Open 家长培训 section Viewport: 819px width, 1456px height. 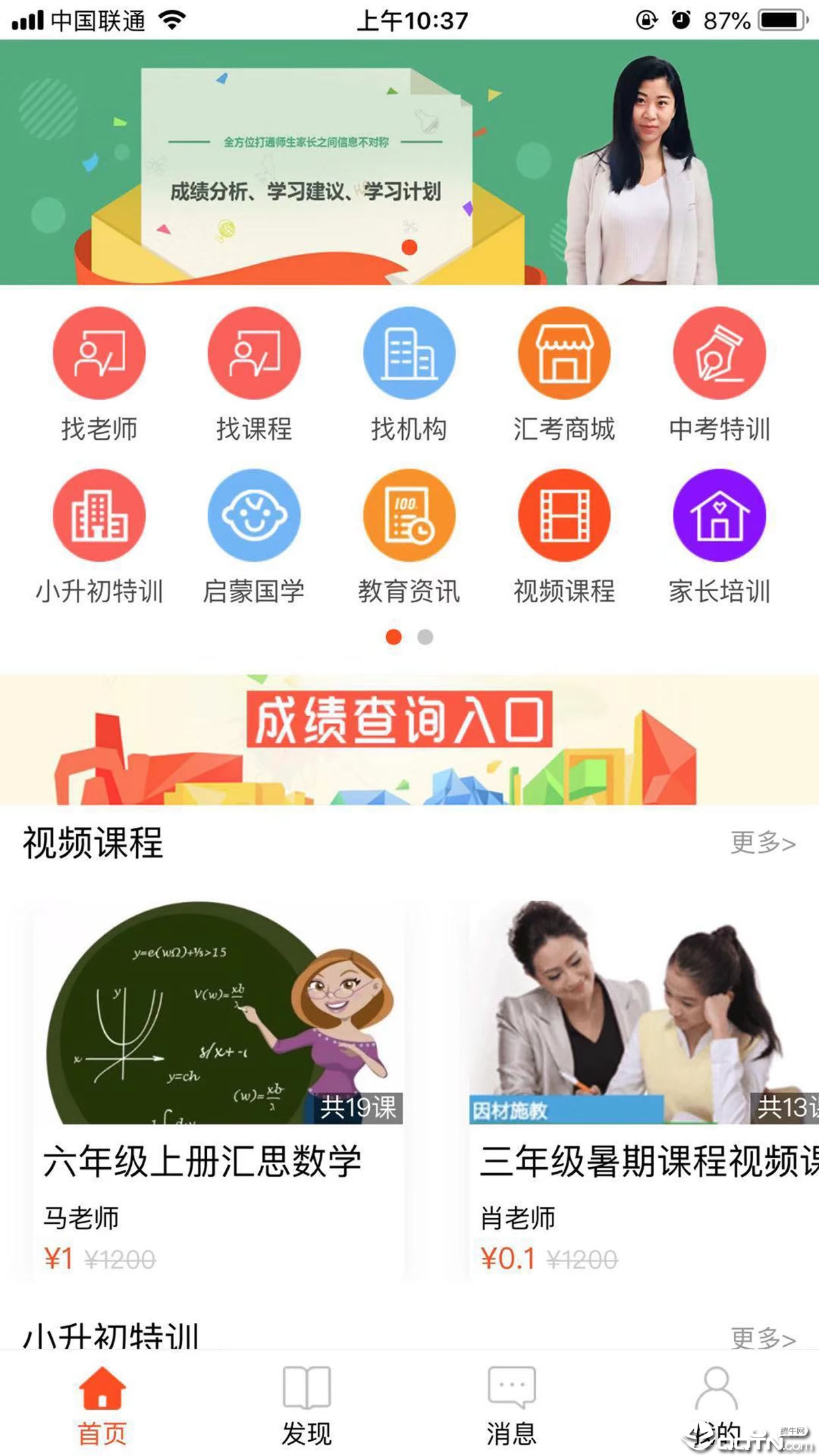coord(719,516)
